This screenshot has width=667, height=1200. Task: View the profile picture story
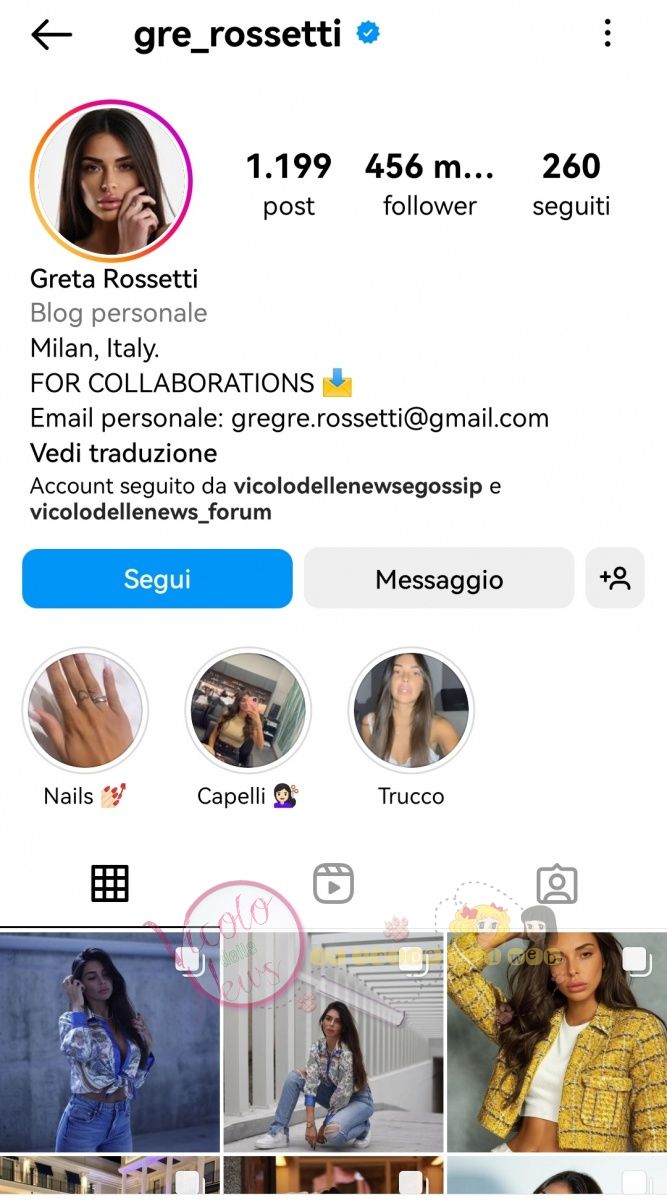[111, 180]
